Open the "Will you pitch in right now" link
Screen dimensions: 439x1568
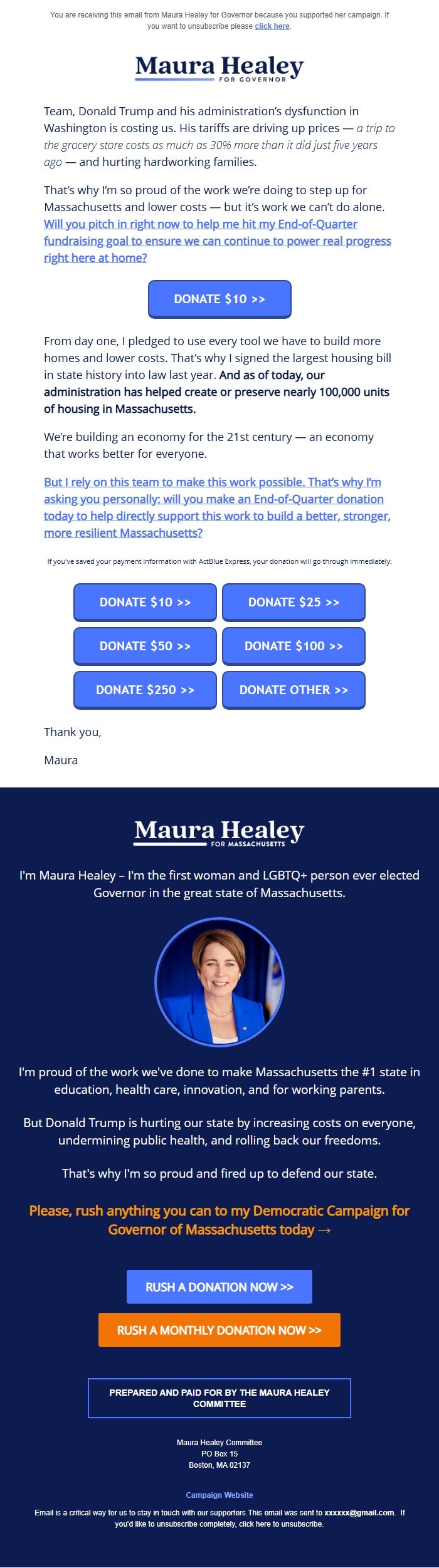[x=217, y=241]
